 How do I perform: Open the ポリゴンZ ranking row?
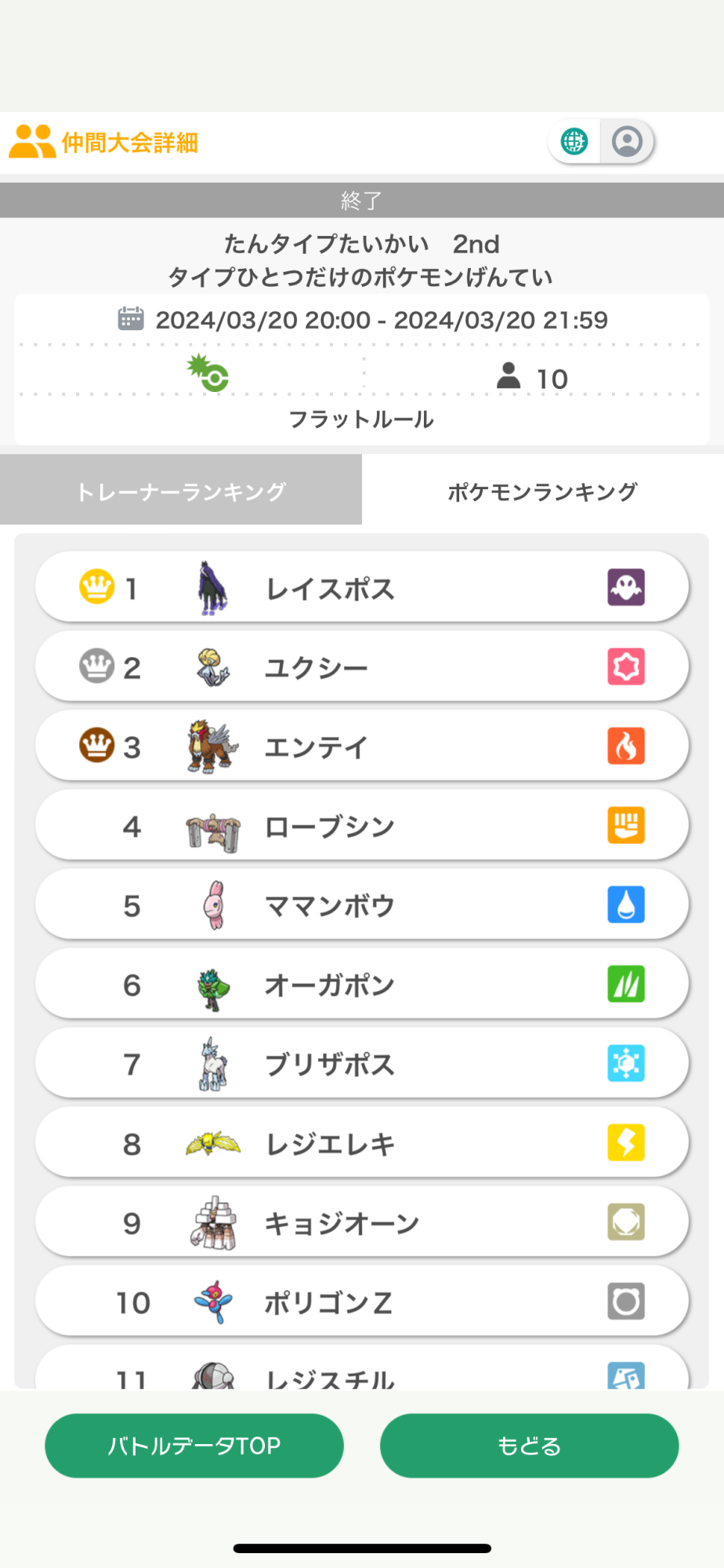pos(362,1301)
